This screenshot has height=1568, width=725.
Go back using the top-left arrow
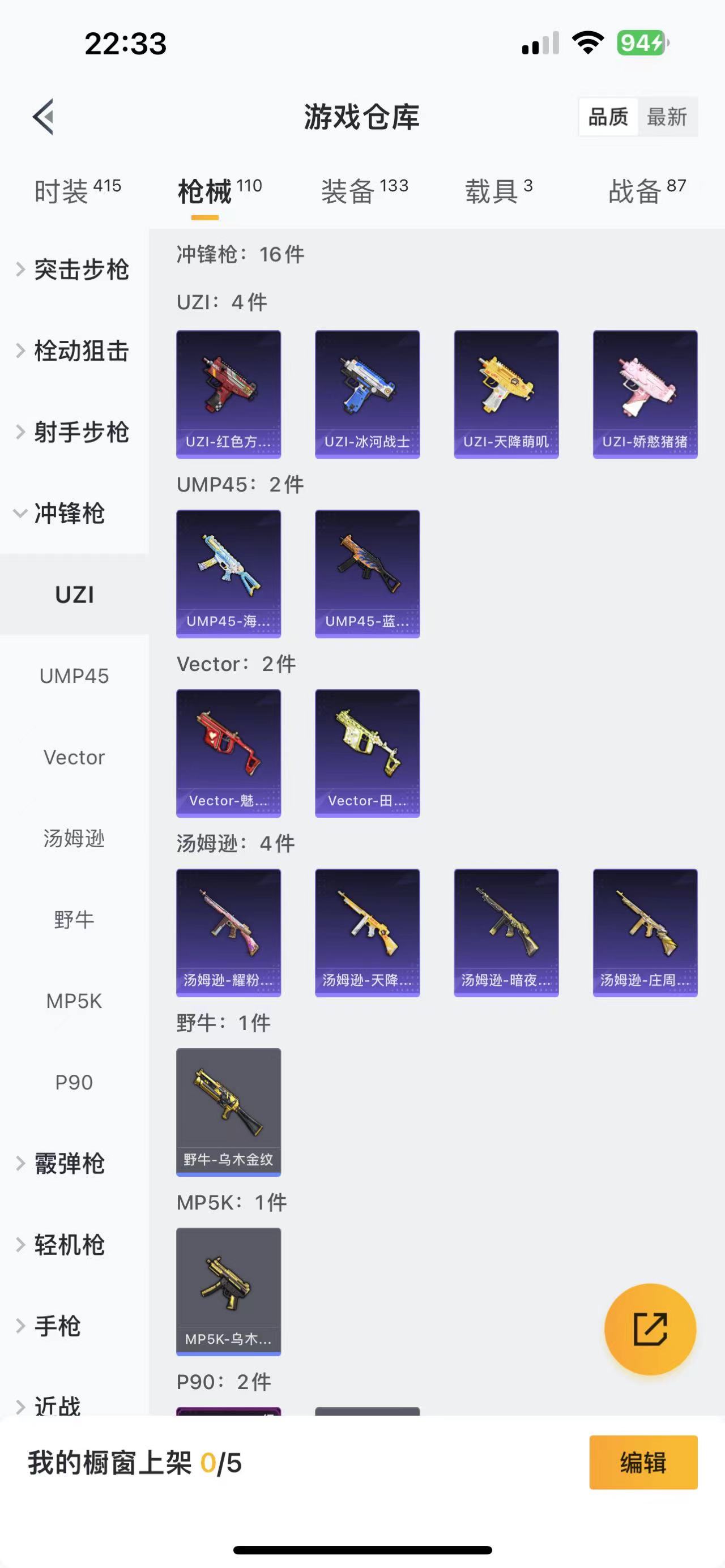(44, 116)
